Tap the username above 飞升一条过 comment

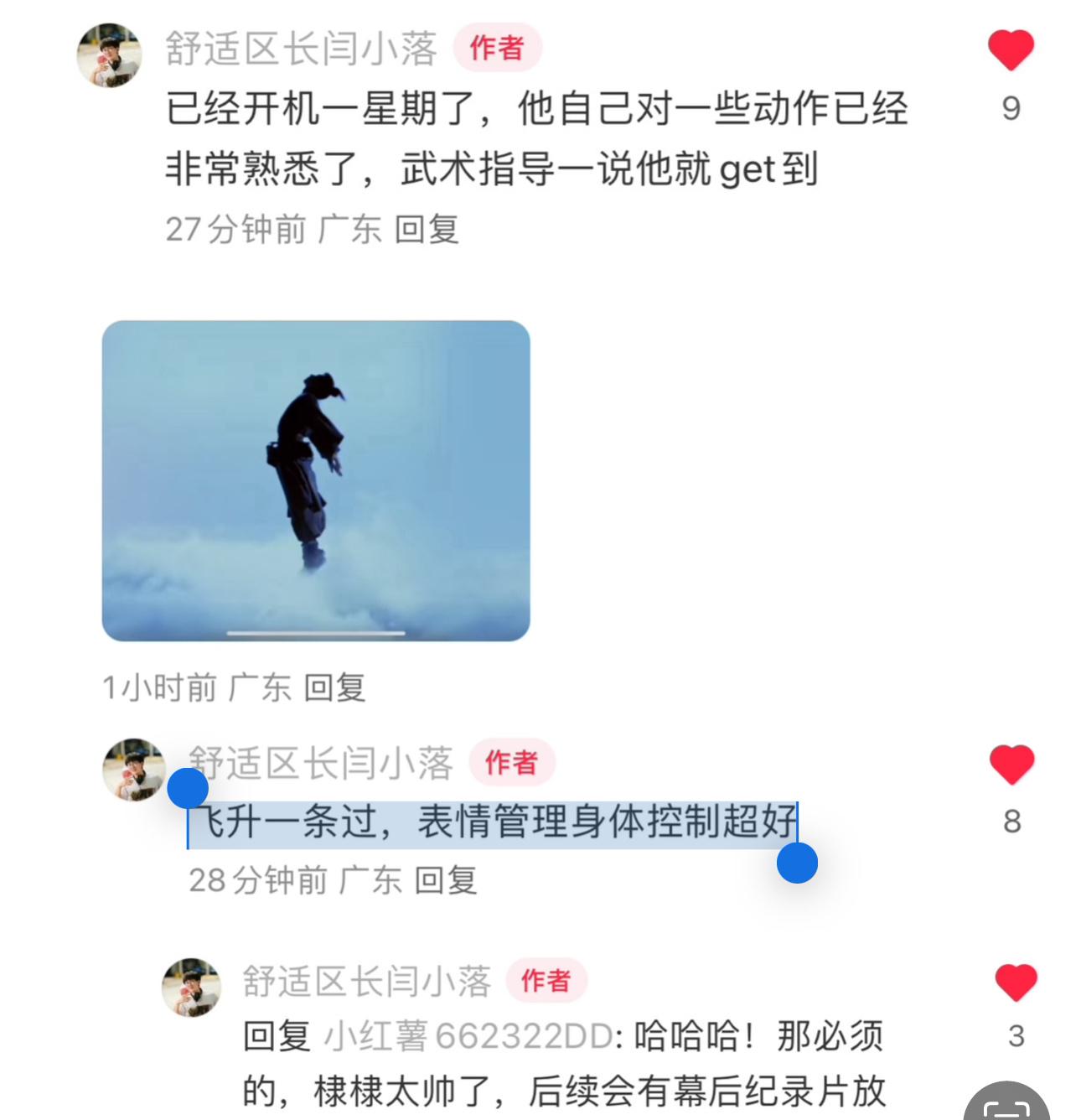[x=321, y=762]
